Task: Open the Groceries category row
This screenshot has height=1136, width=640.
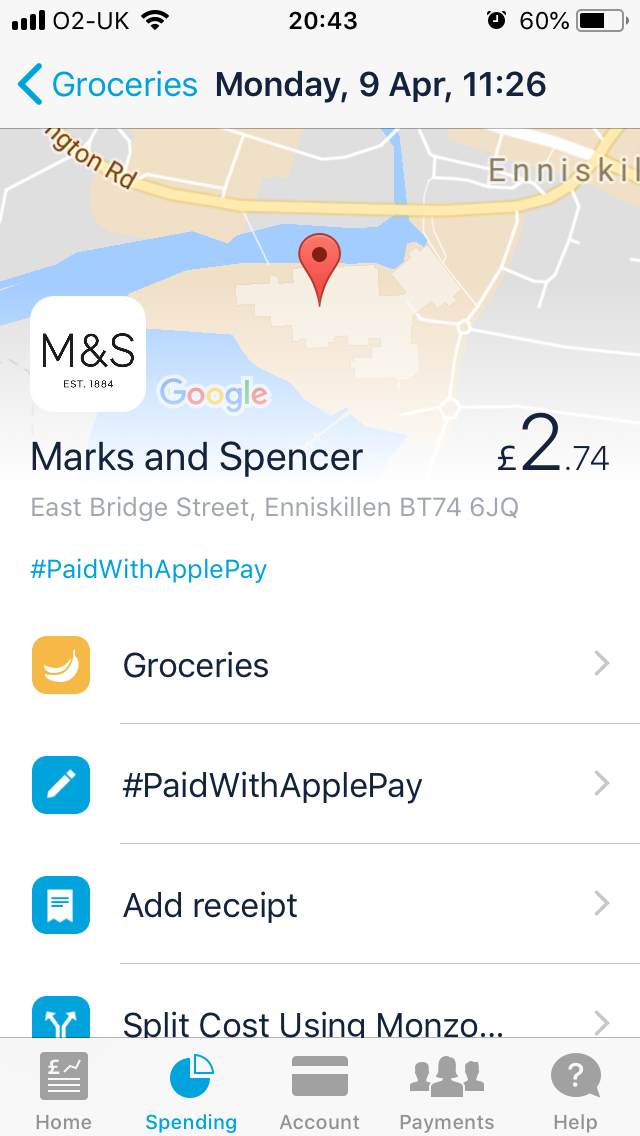Action: [x=320, y=664]
